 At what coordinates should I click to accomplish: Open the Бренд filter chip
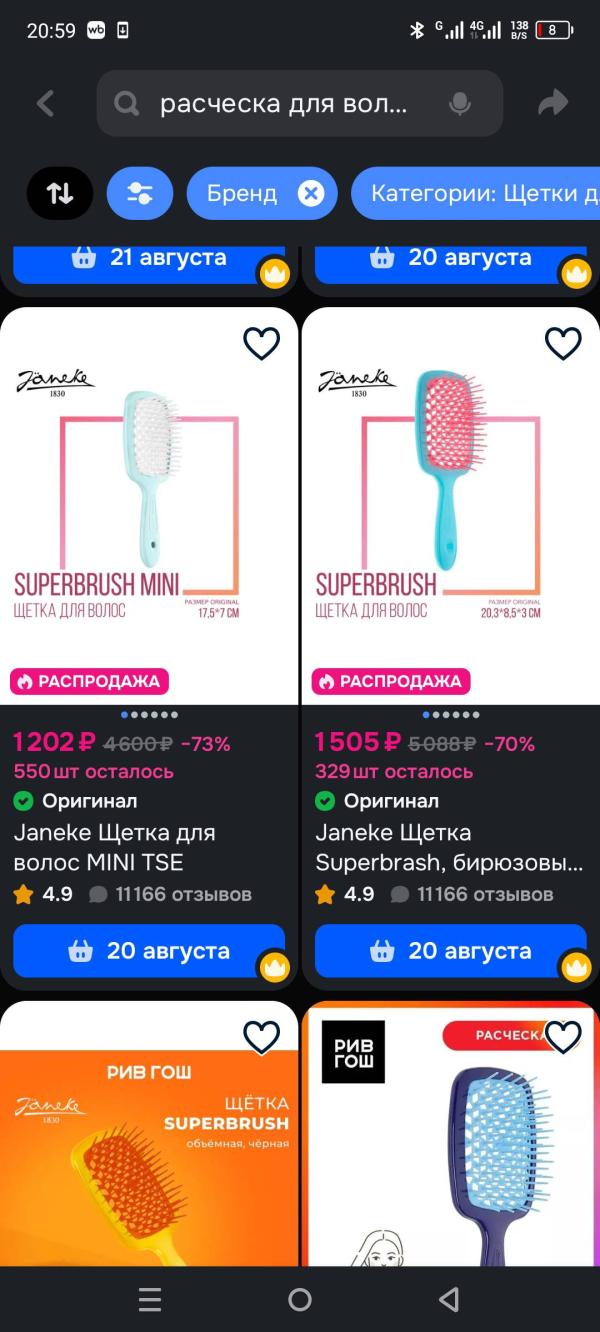tap(242, 193)
